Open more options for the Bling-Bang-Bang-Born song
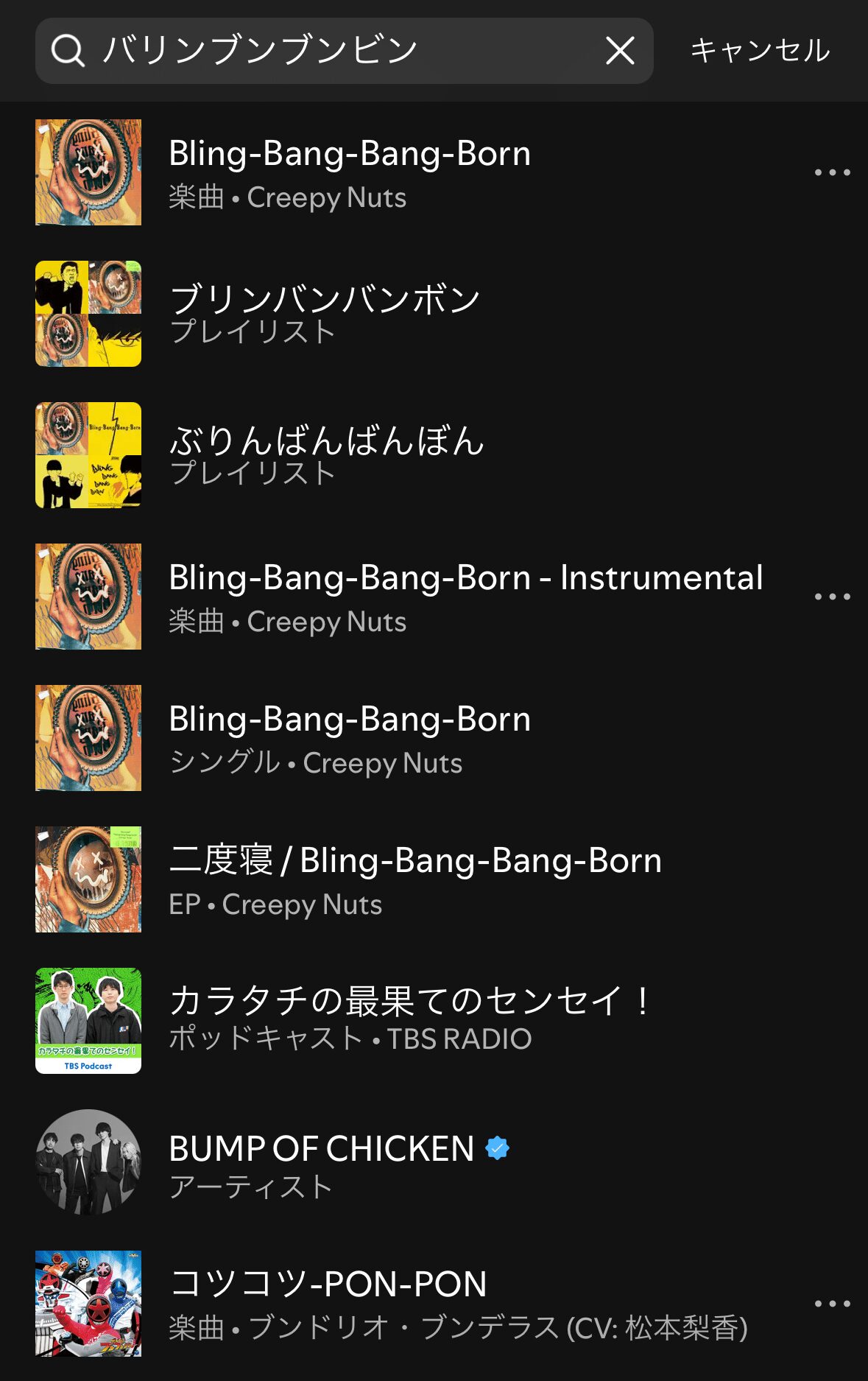The image size is (868, 1381). click(832, 172)
